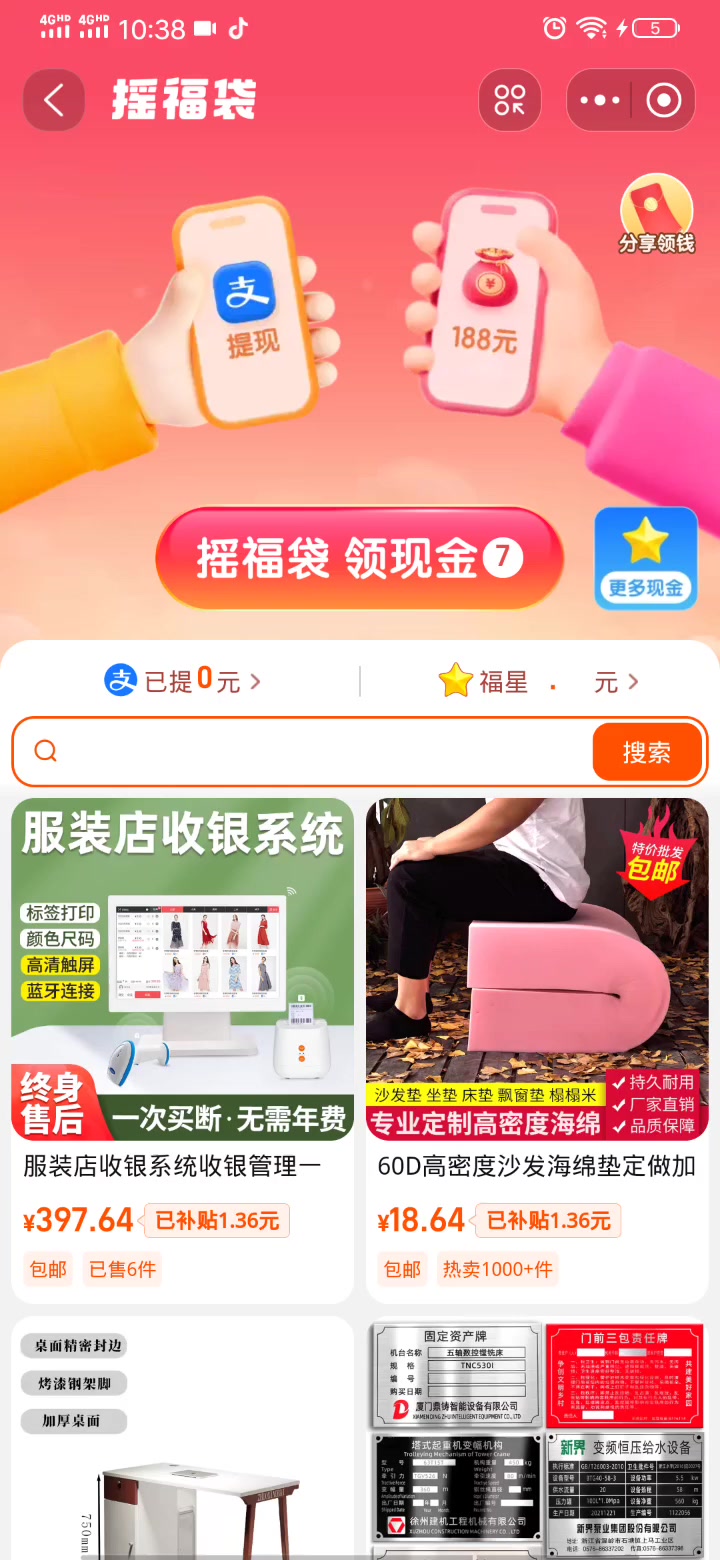Tap 分享领钱 red envelope

(x=656, y=216)
